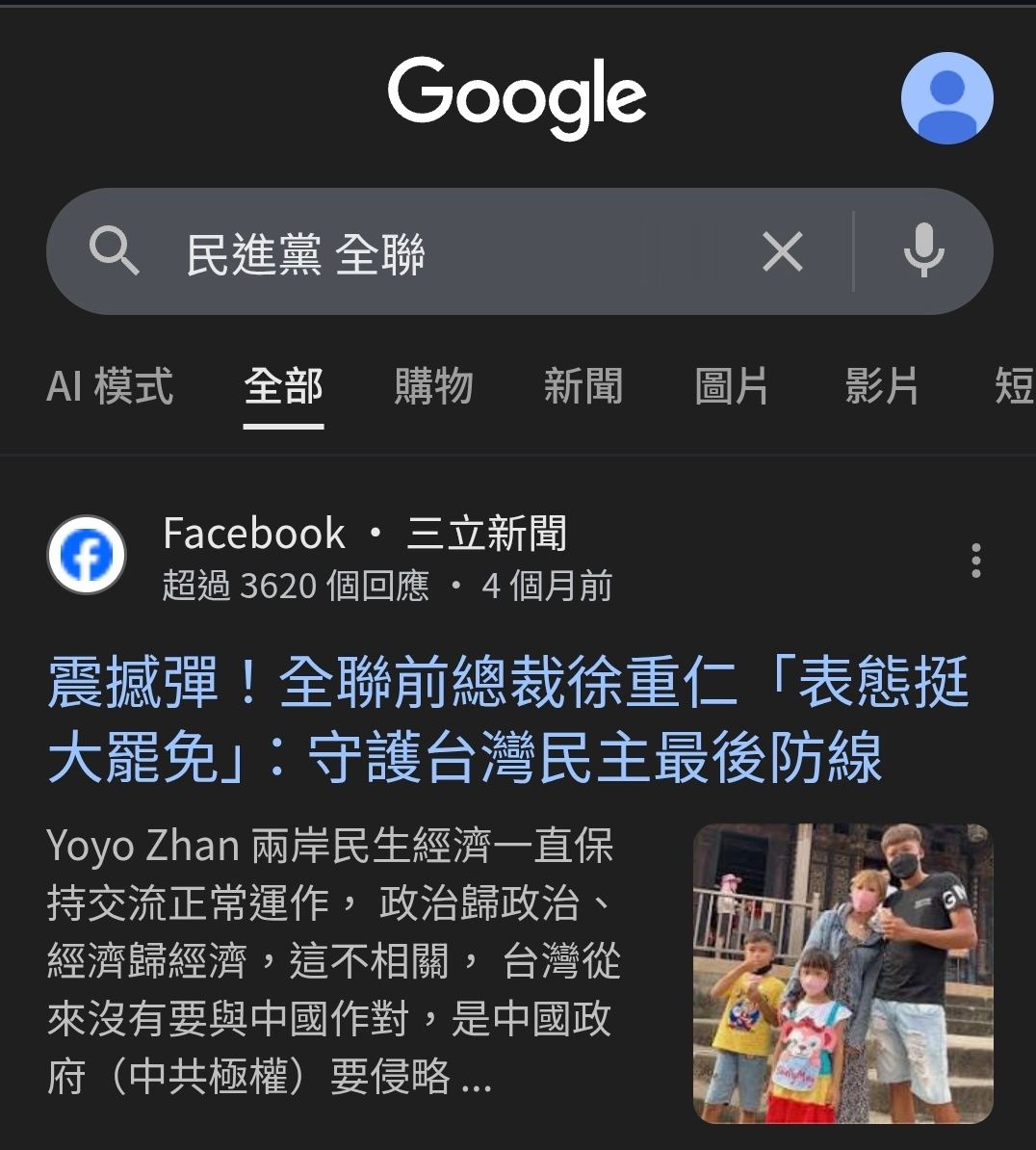Tap the search box with 民進黨 全聯

(x=433, y=254)
